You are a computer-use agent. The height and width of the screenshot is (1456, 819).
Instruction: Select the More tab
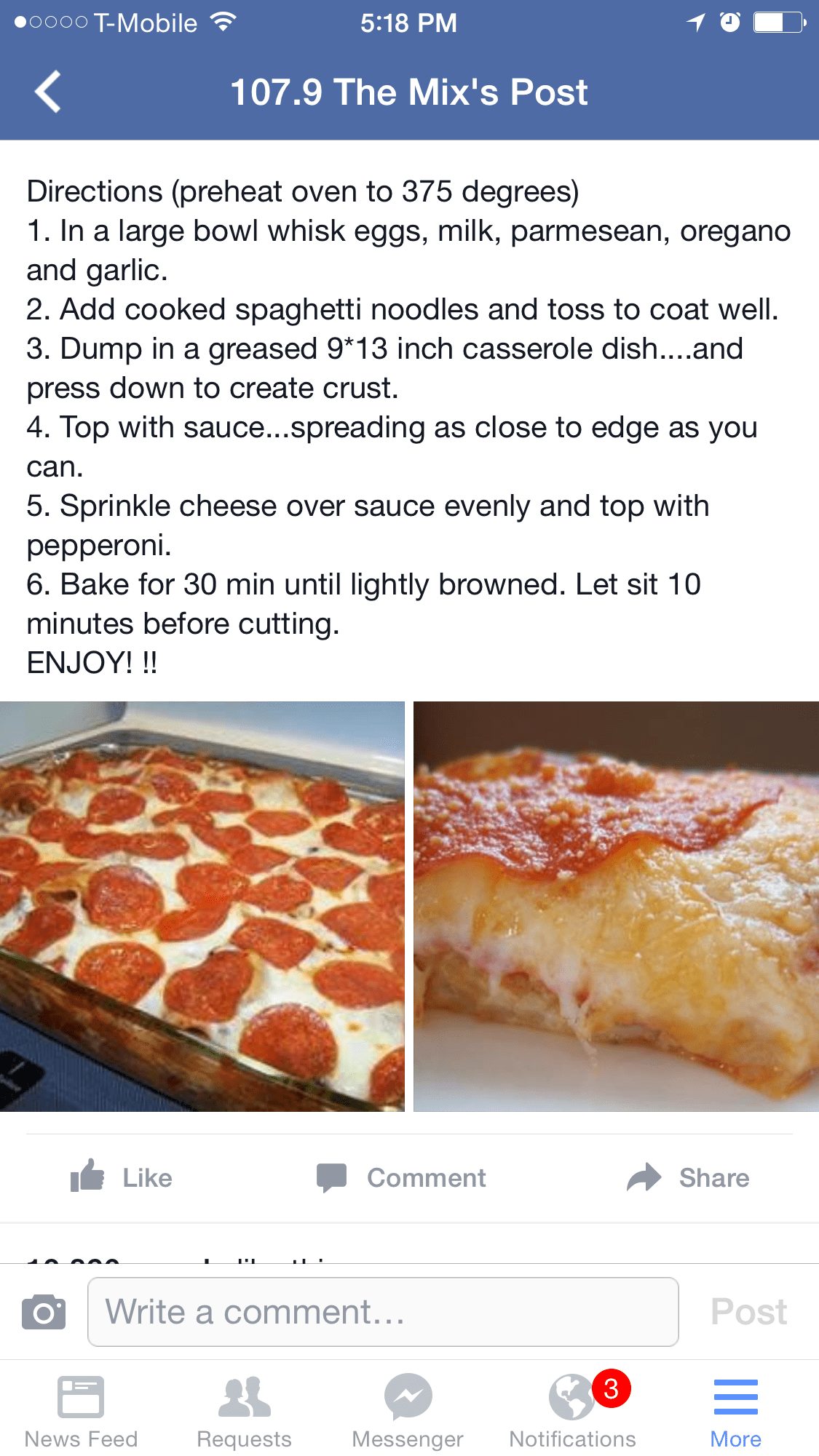click(x=736, y=1411)
